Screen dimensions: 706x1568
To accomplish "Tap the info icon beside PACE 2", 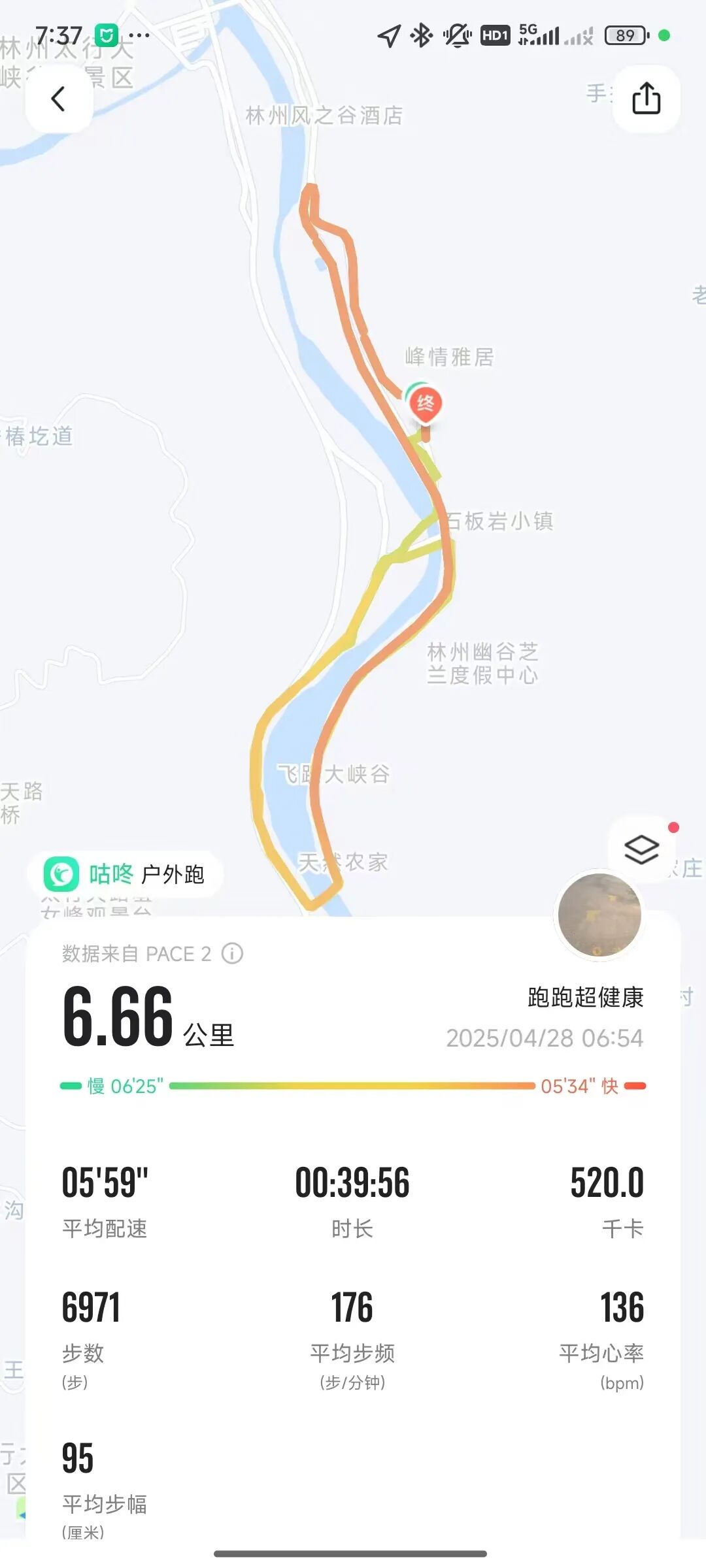I will coord(232,954).
